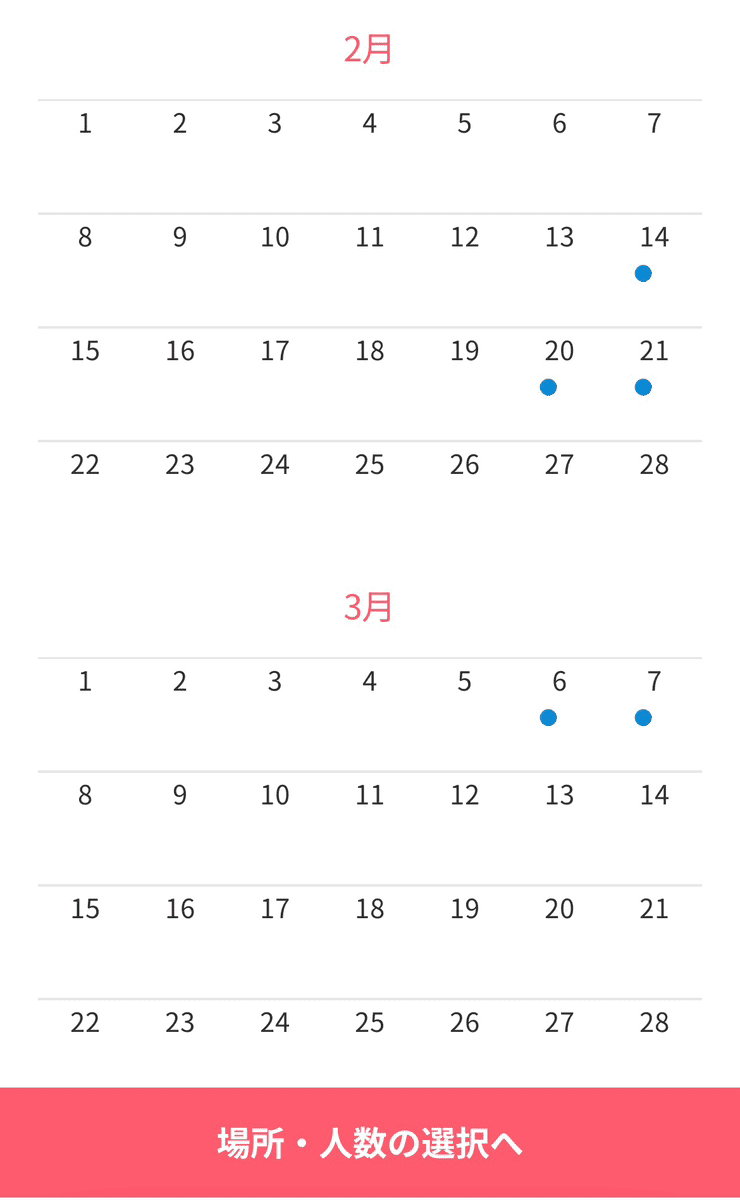Pick February 10 in the calendar
The height and width of the screenshot is (1200, 740).
coord(275,238)
